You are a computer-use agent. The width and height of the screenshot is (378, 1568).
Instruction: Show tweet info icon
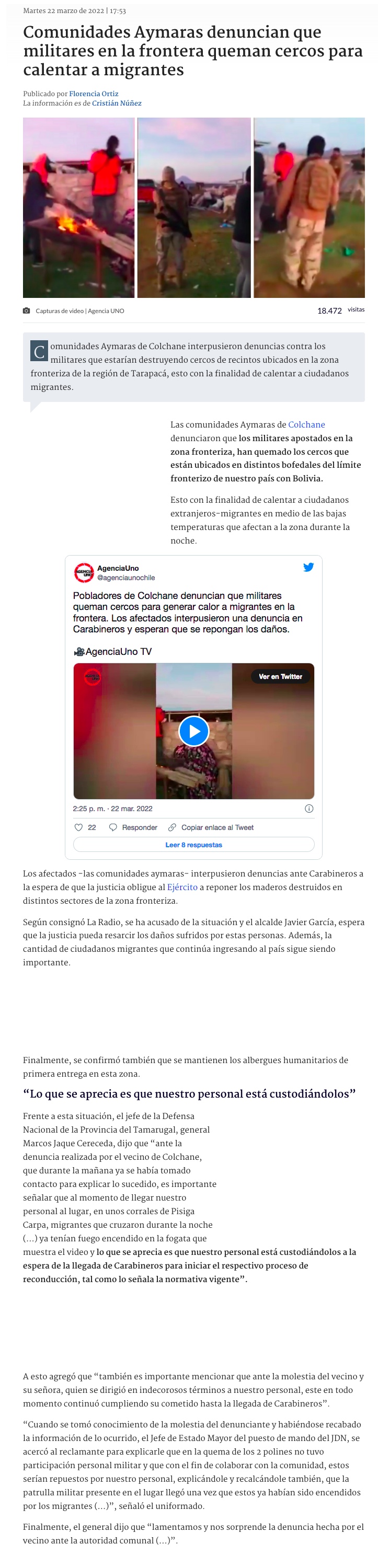pos(308,809)
